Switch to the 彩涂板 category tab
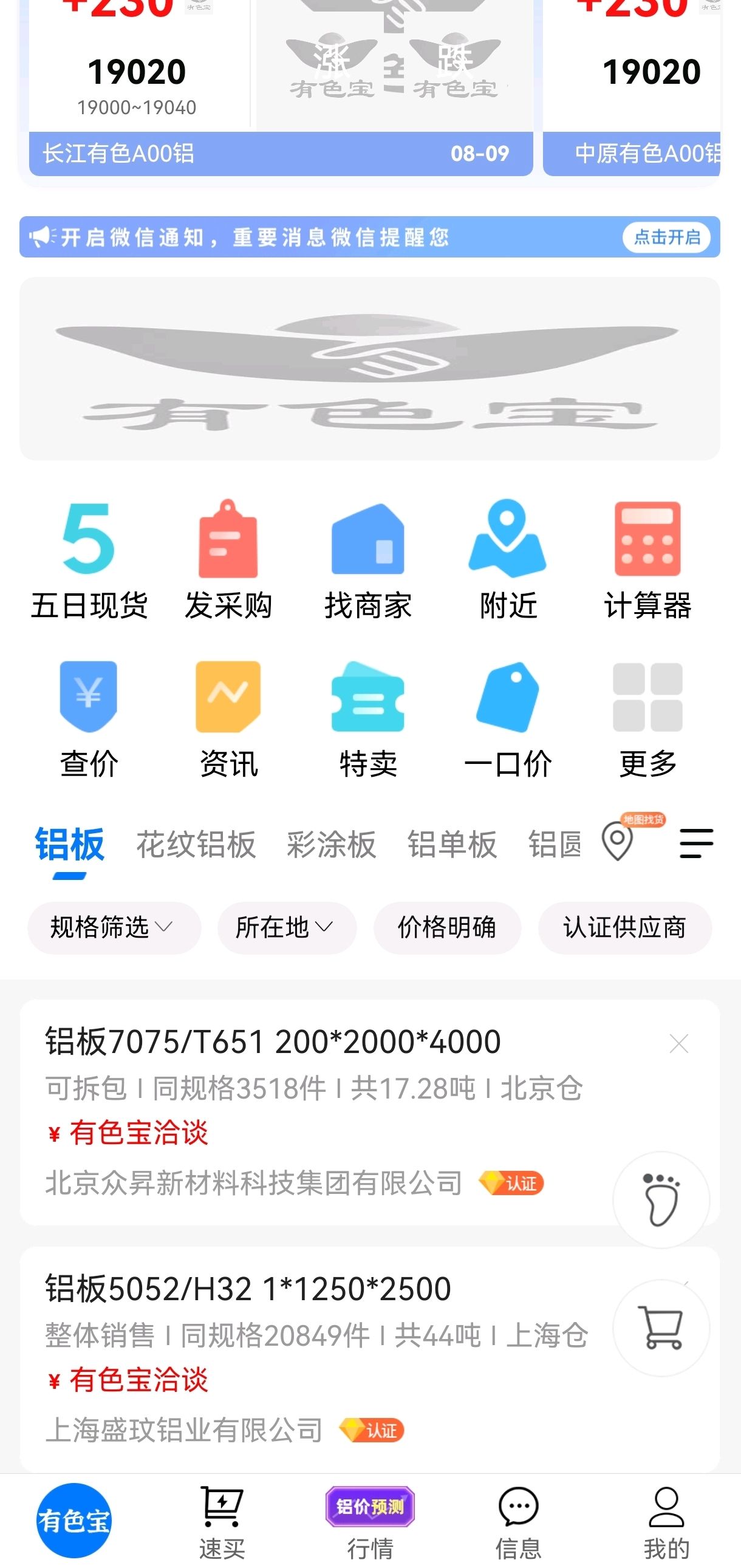Screen dimensions: 741x1568 [x=331, y=845]
